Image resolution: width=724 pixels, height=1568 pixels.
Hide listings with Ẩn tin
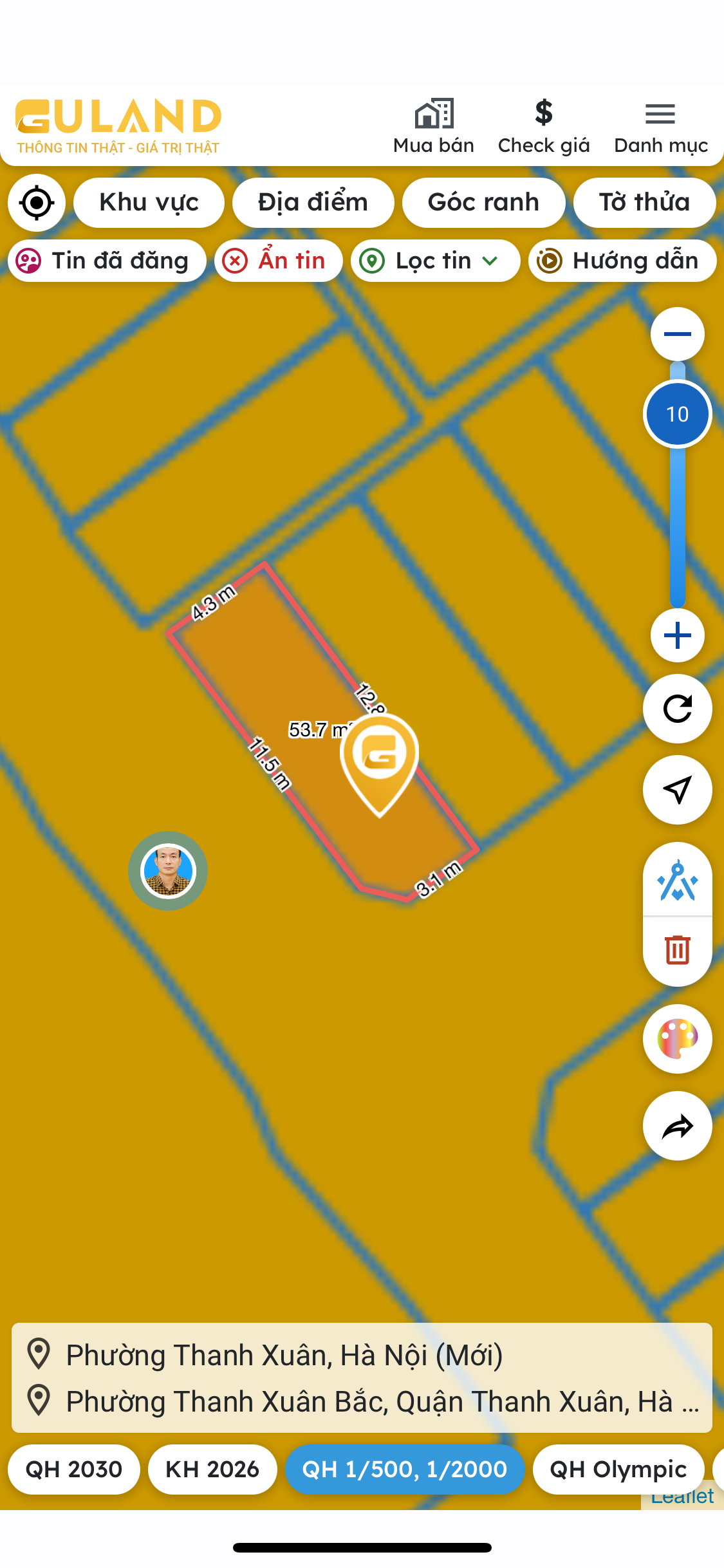(279, 261)
